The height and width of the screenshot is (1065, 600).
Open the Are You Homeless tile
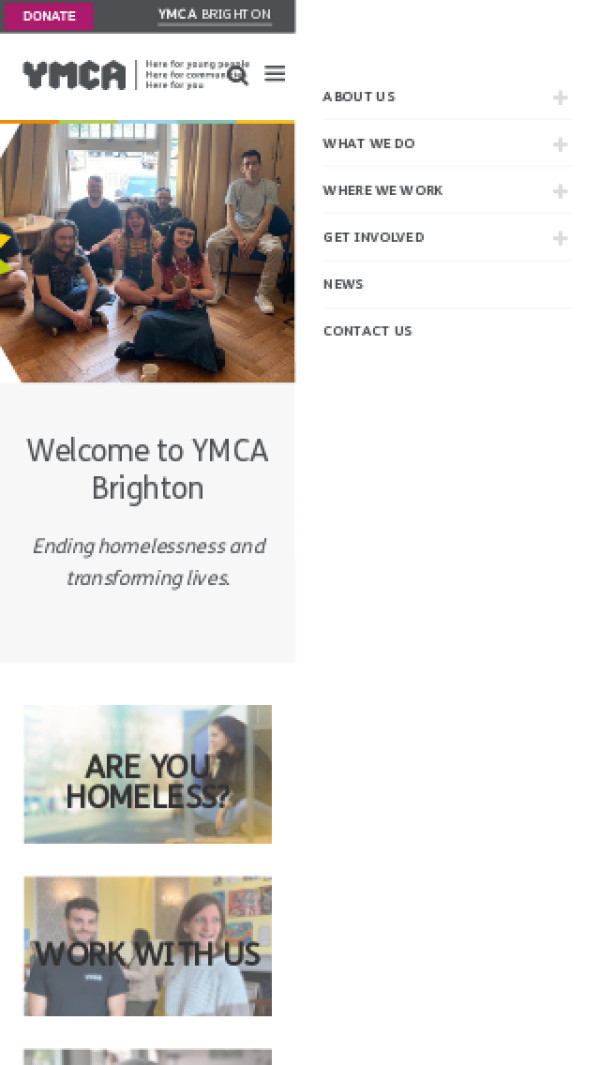148,774
